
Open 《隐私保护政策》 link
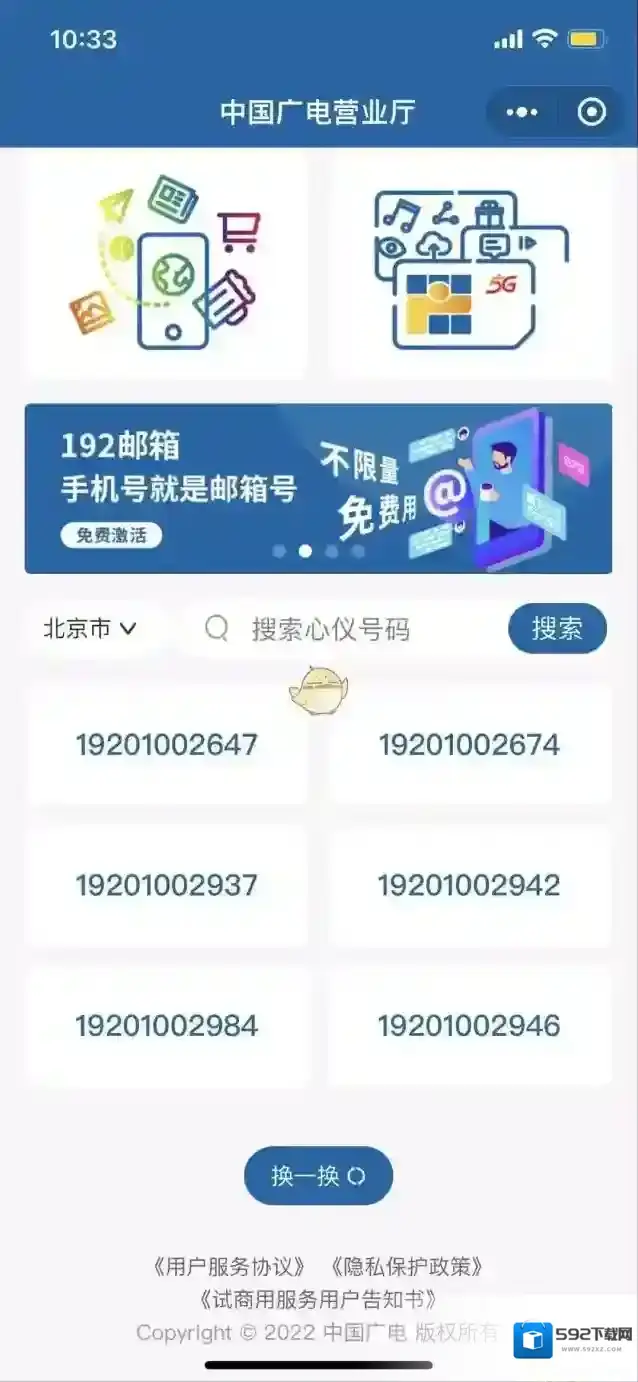(x=407, y=1267)
